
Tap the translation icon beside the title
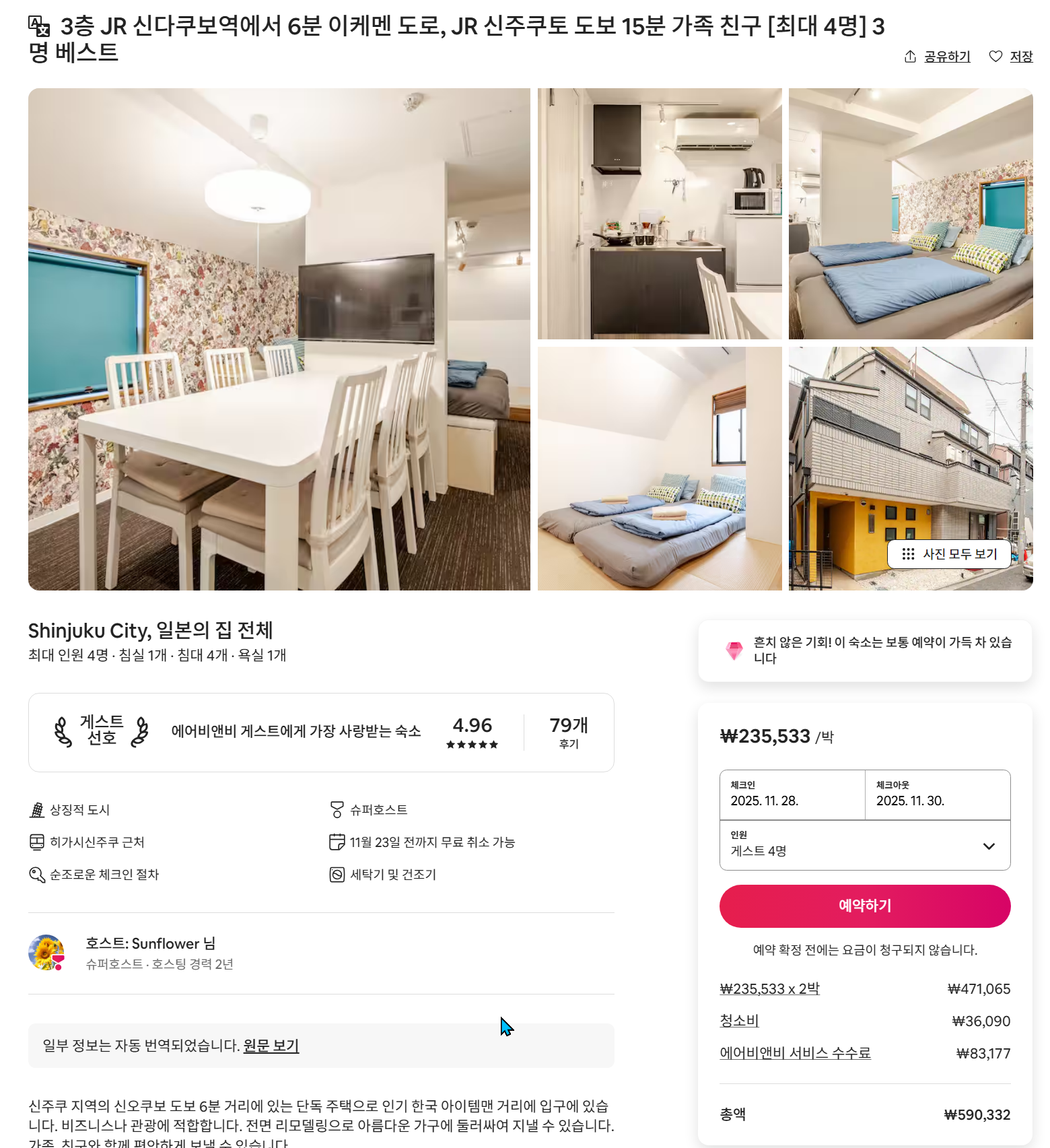[39, 26]
